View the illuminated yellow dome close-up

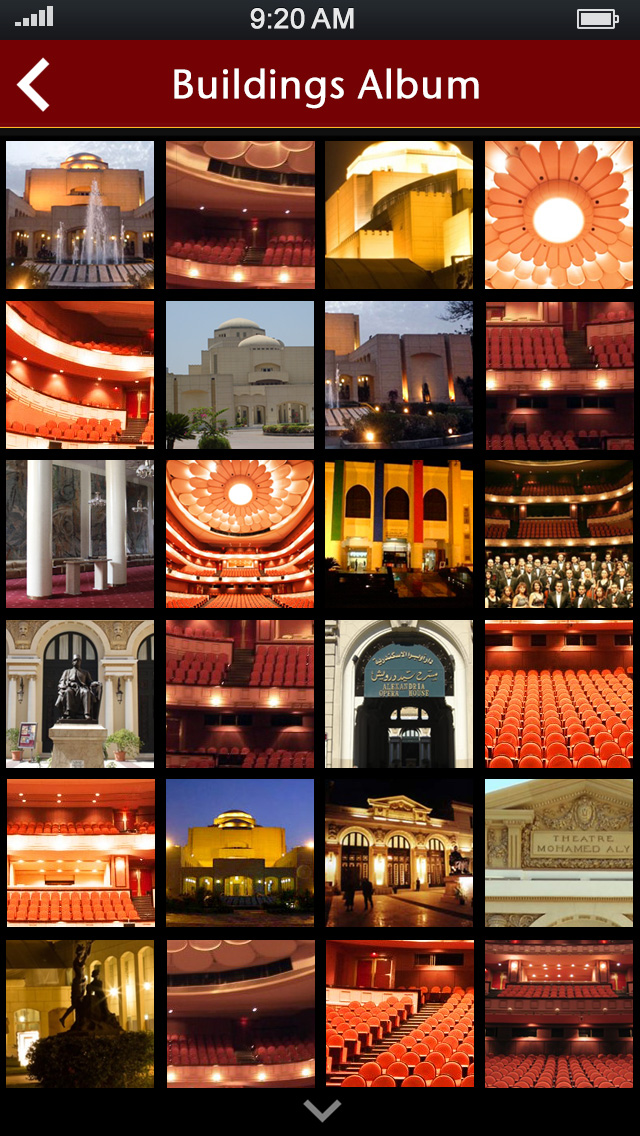point(399,214)
